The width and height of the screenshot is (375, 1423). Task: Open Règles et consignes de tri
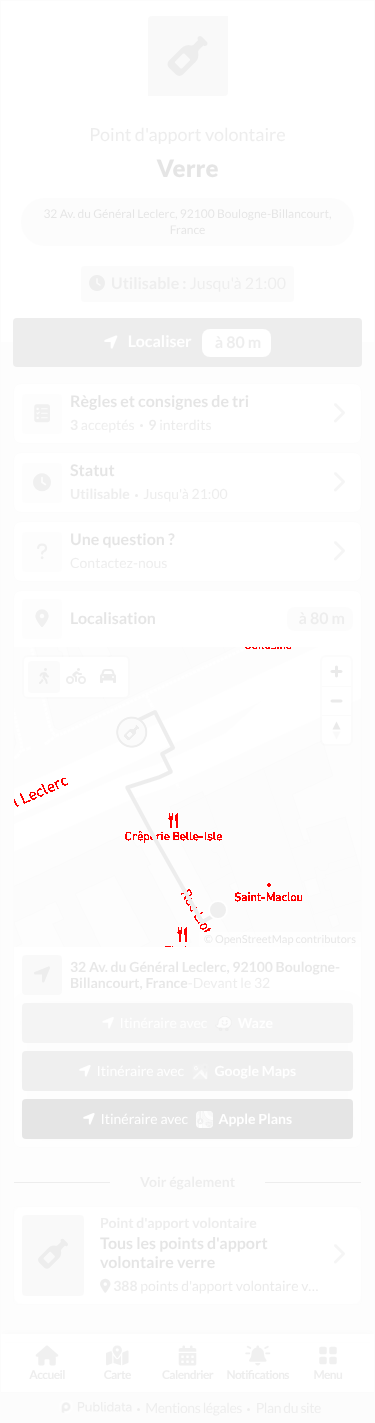click(187, 413)
